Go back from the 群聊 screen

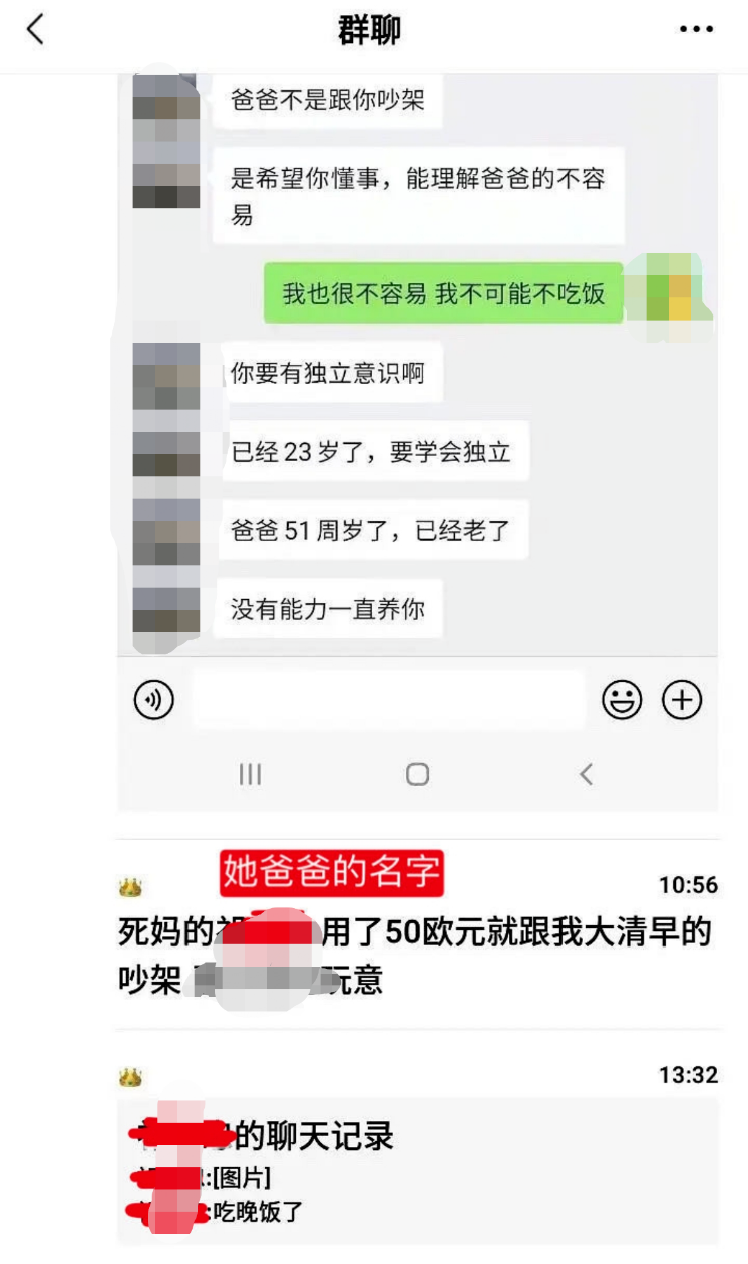click(x=35, y=30)
